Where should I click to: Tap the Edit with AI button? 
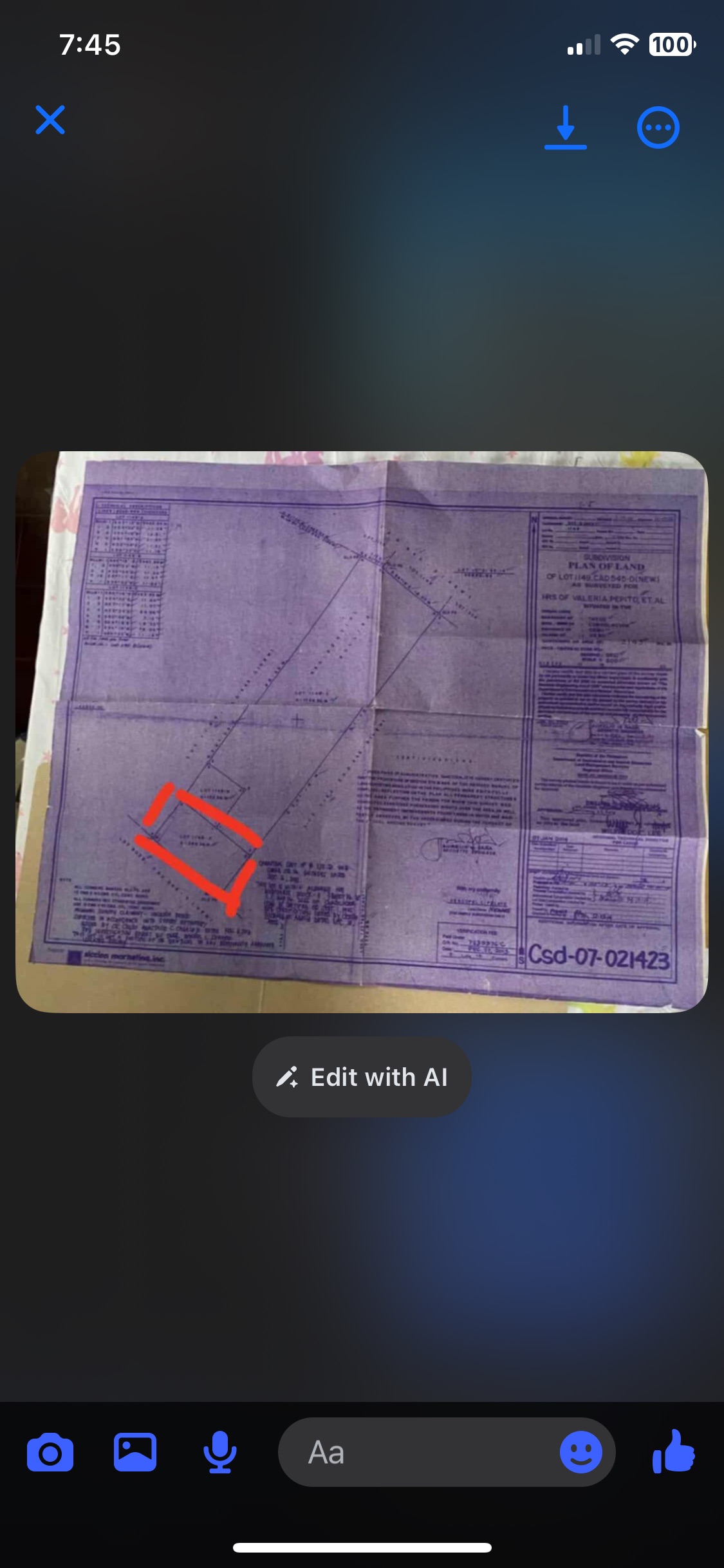point(362,1077)
